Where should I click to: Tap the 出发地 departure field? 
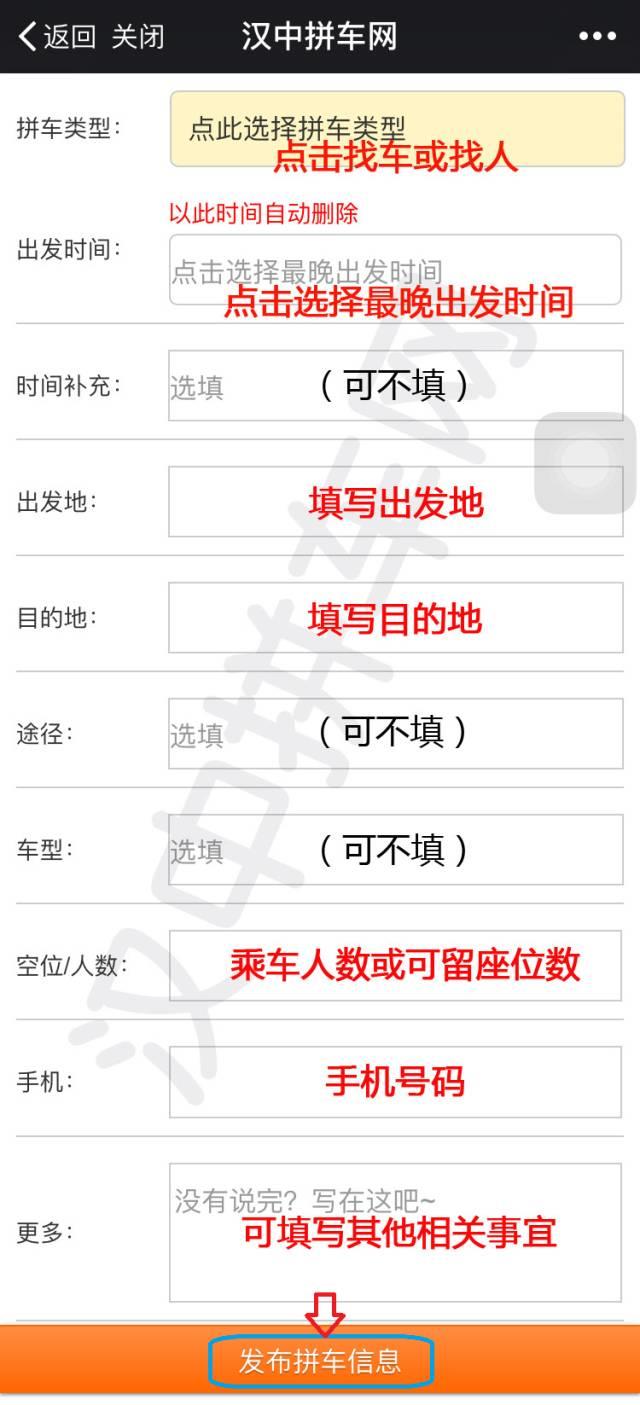395,502
